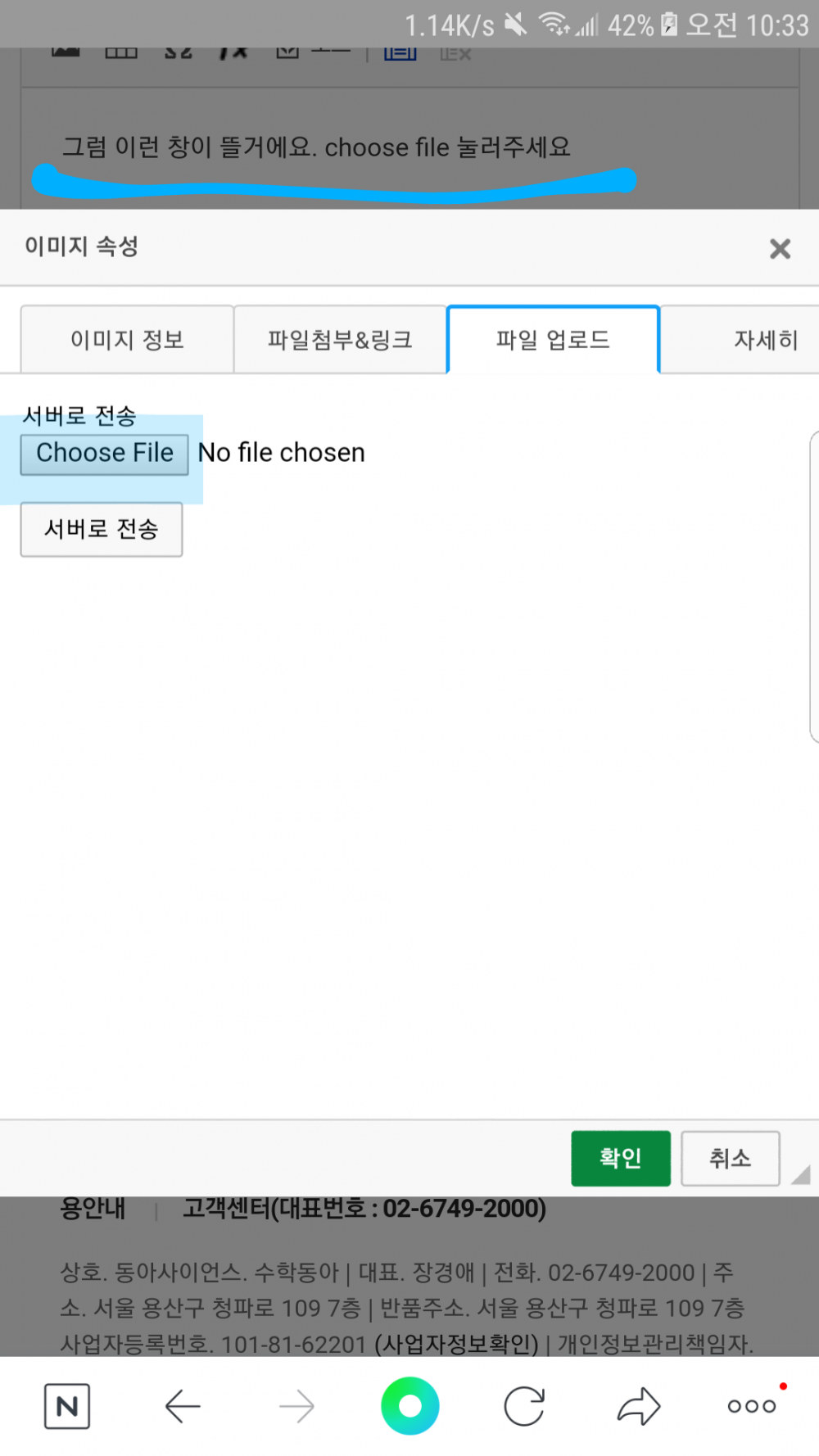The height and width of the screenshot is (1456, 819).
Task: Go back to the previous page
Action: click(182, 1407)
